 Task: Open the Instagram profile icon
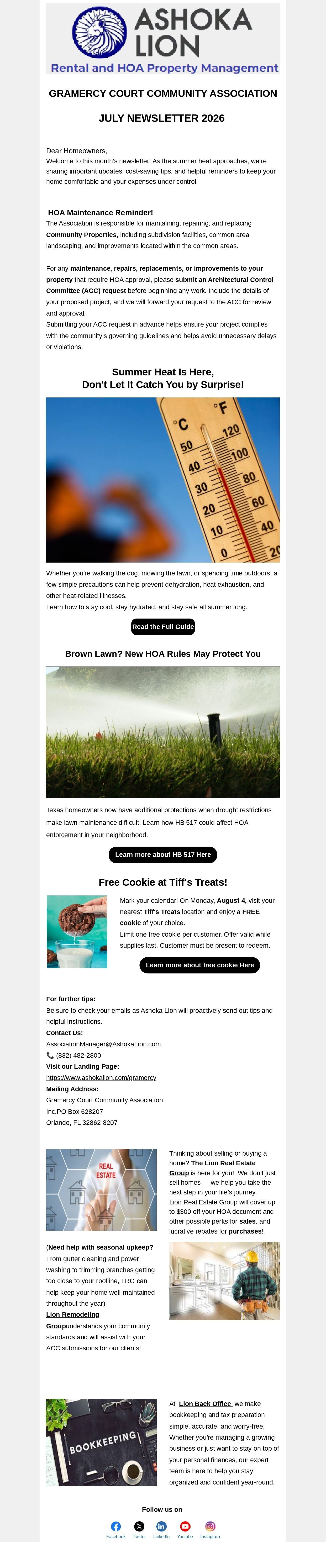point(210,1526)
